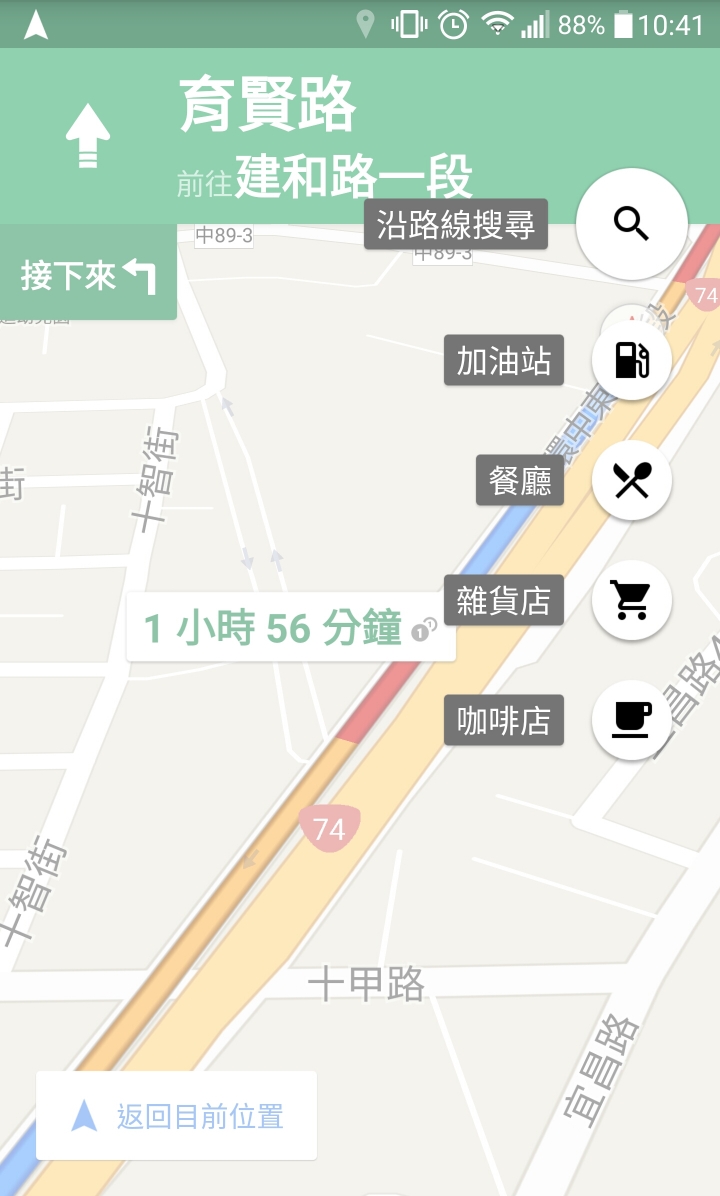720x1196 pixels.
Task: Look for grocery stores via cart icon
Action: pos(632,600)
